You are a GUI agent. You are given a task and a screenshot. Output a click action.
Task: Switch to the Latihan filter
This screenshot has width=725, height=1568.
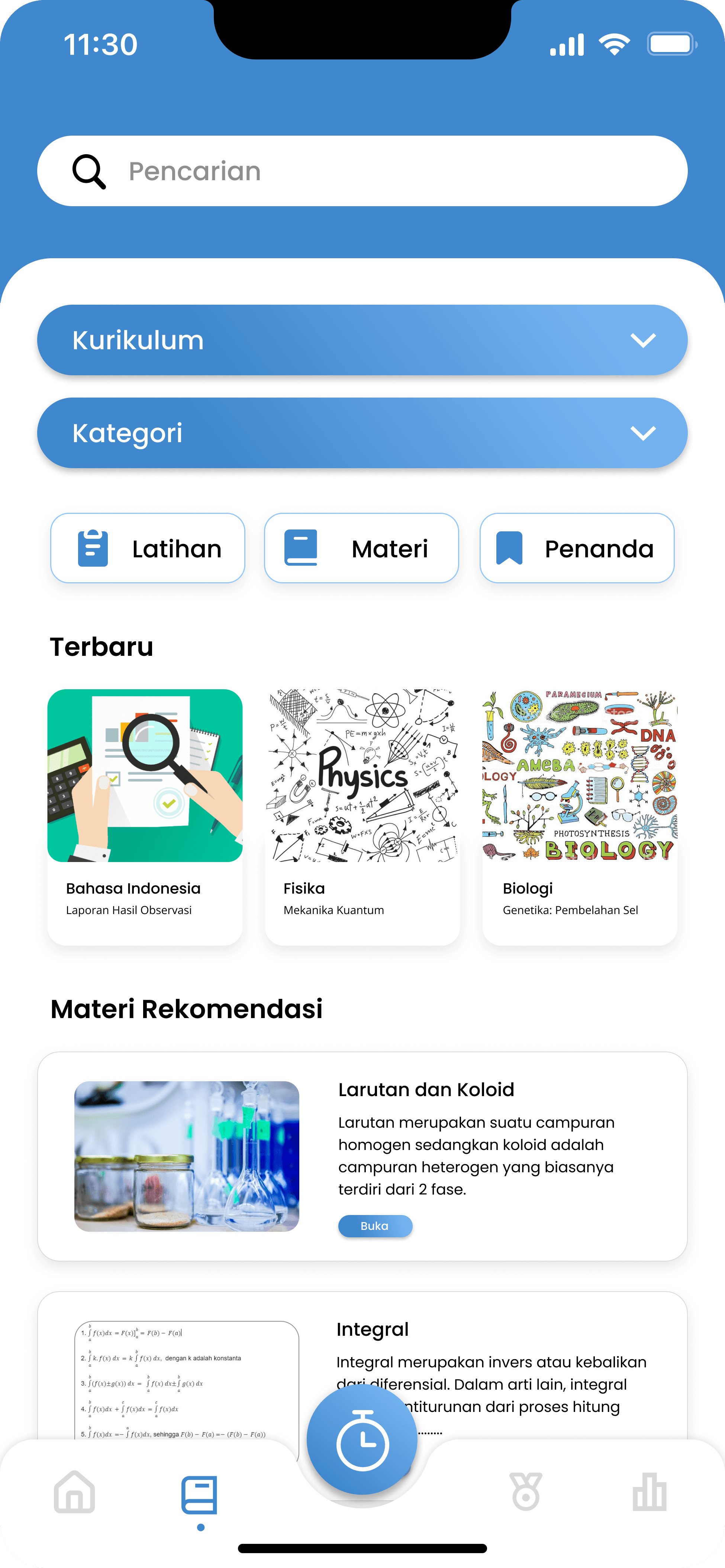pos(148,547)
